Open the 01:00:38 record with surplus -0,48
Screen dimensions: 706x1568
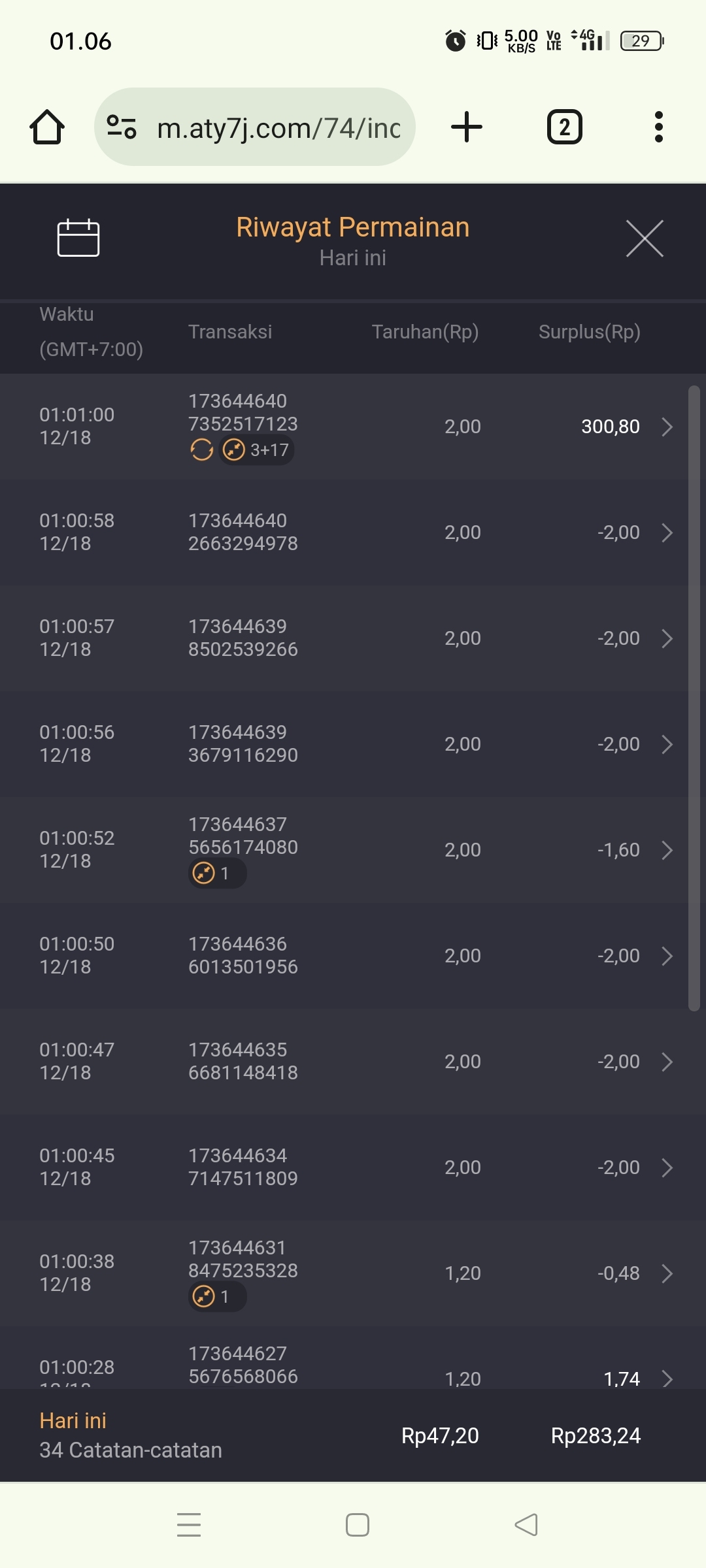666,1274
